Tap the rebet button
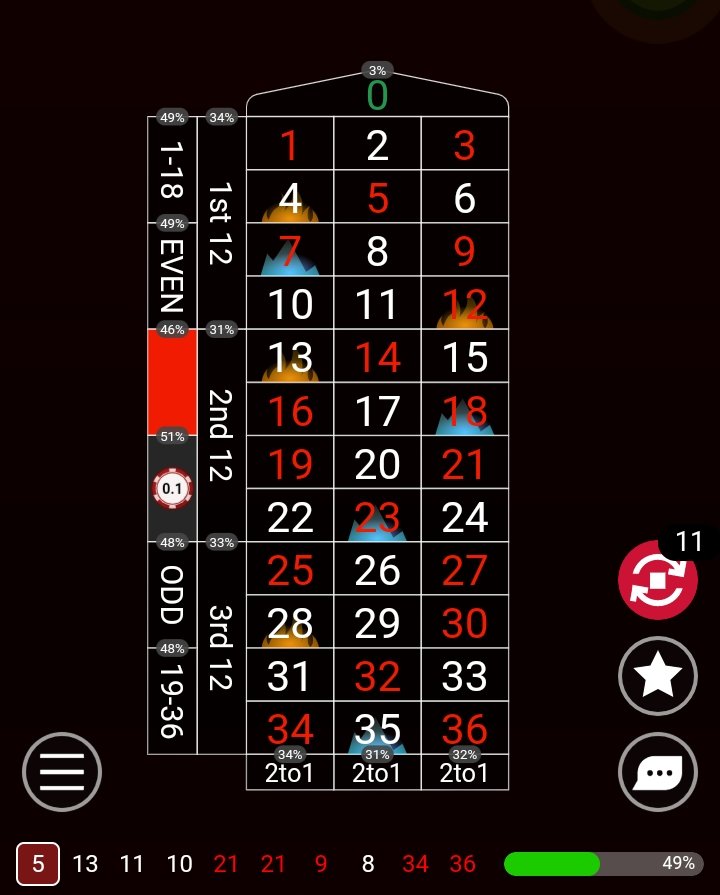The height and width of the screenshot is (895, 720). pos(657,582)
